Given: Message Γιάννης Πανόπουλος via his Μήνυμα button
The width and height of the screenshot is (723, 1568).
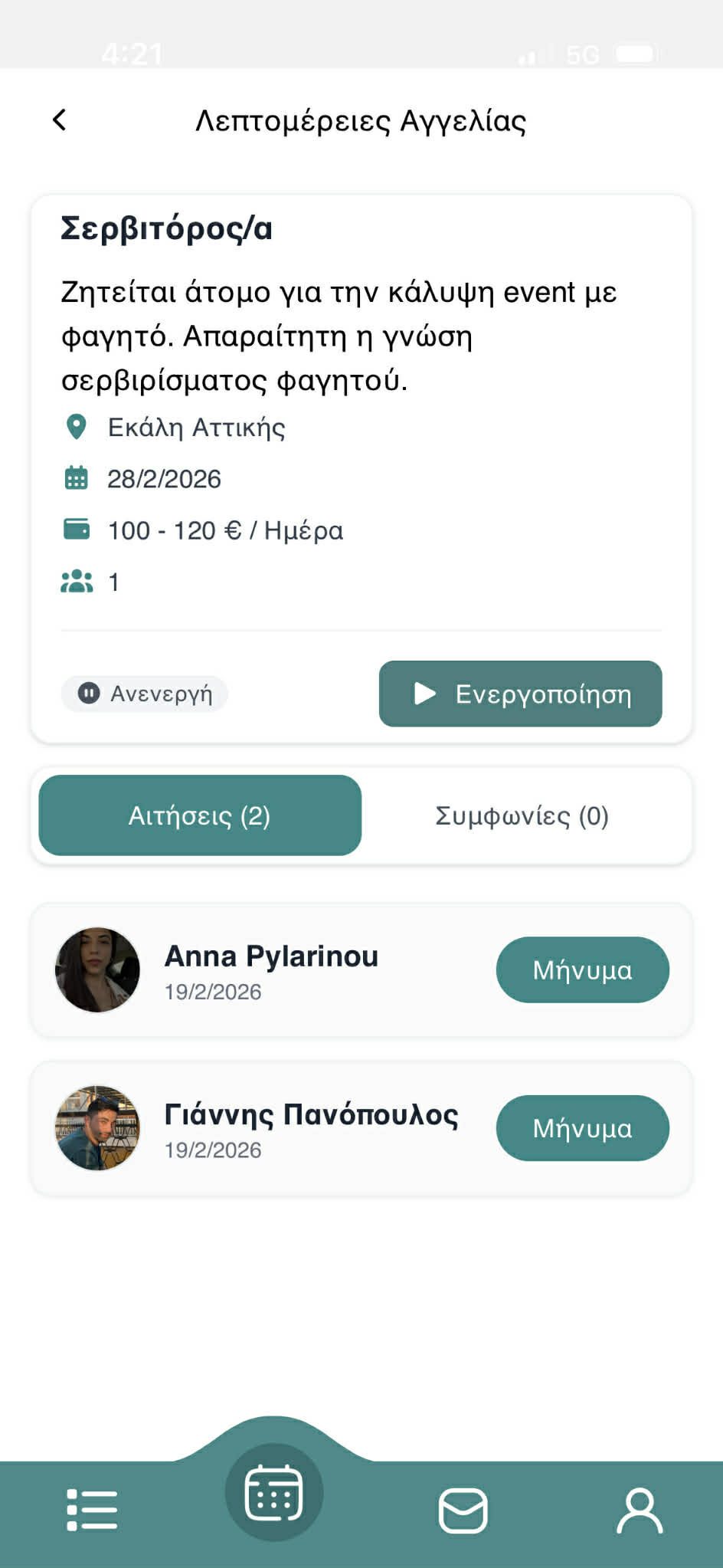Looking at the screenshot, I should coord(582,1127).
